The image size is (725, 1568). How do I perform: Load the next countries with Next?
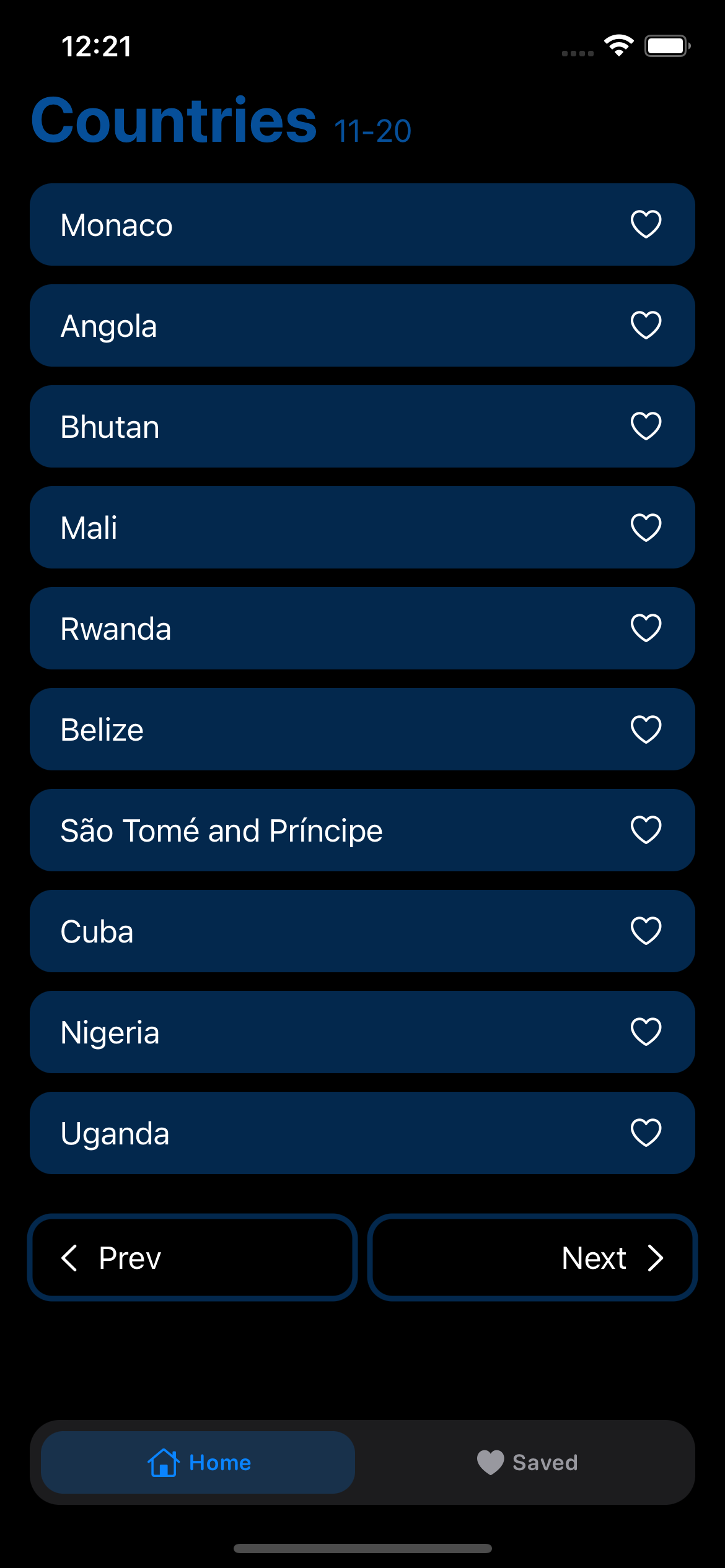532,1258
